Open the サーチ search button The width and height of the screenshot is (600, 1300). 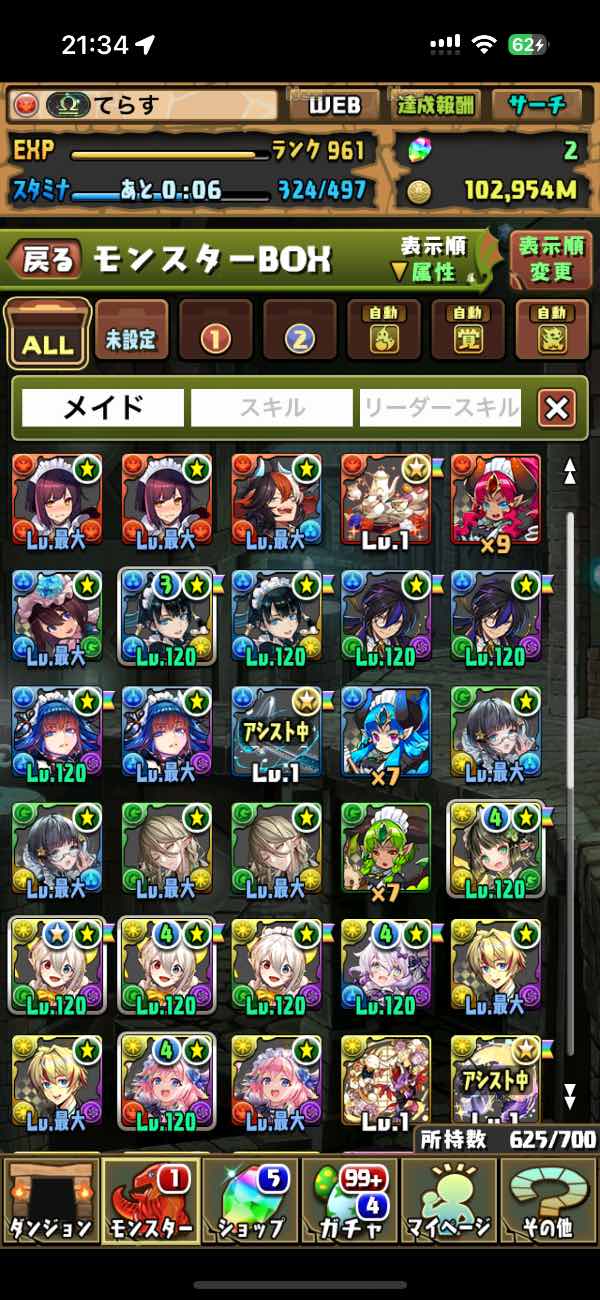[537, 105]
